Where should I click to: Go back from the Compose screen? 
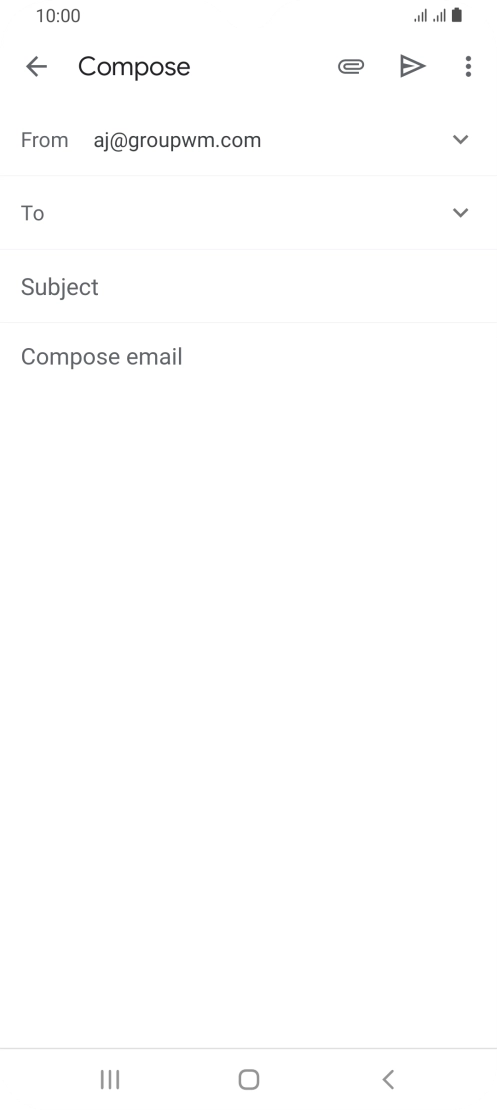(36, 67)
